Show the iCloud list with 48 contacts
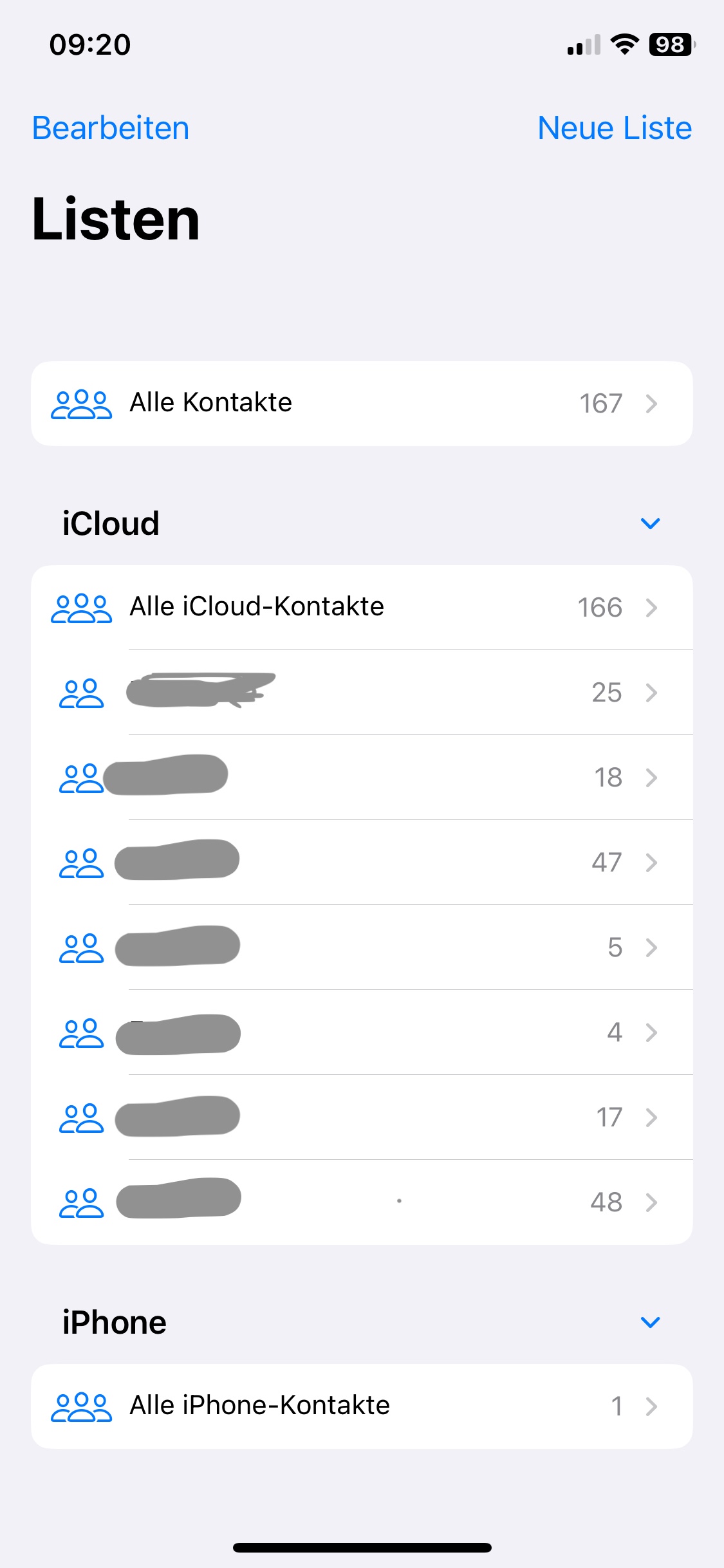The width and height of the screenshot is (724, 1568). pos(362,1202)
